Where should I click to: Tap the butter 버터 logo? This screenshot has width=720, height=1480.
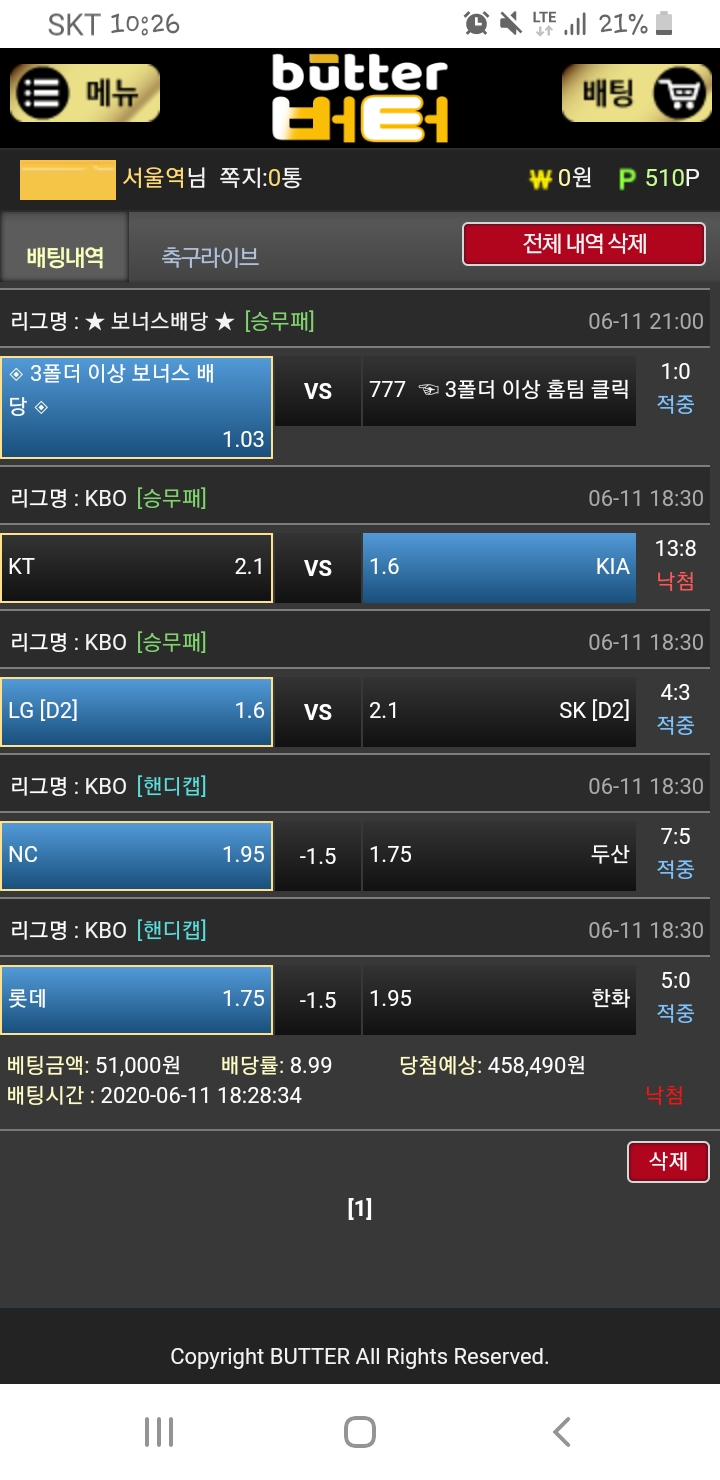(360, 98)
